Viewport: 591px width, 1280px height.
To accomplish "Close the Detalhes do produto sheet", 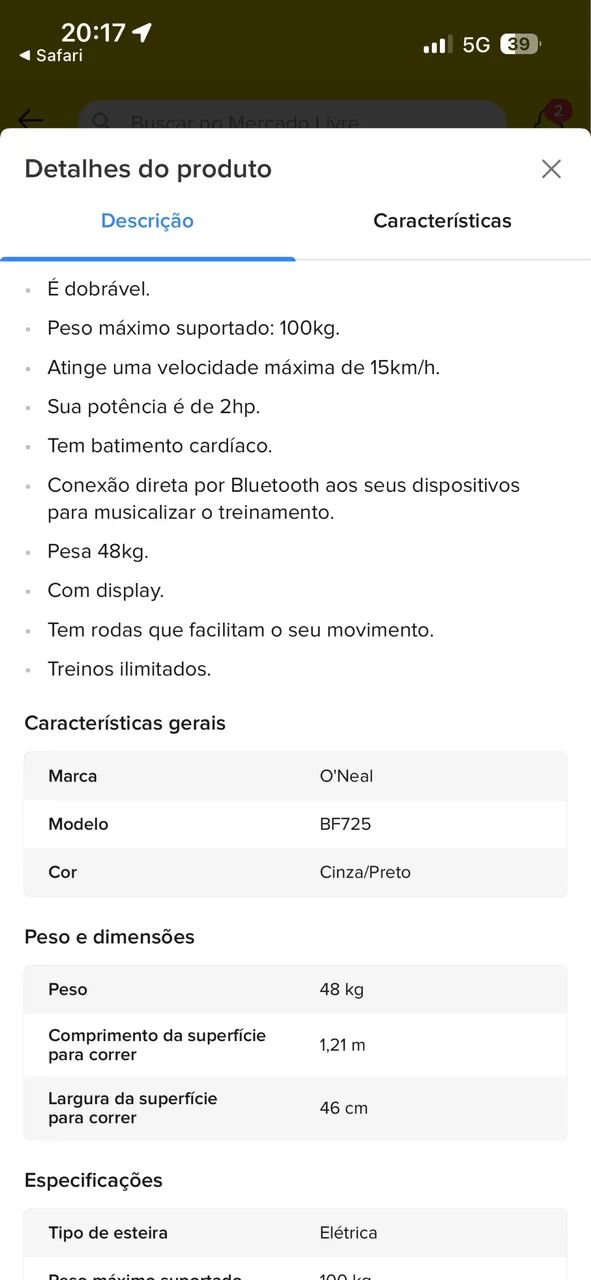I will pos(551,169).
